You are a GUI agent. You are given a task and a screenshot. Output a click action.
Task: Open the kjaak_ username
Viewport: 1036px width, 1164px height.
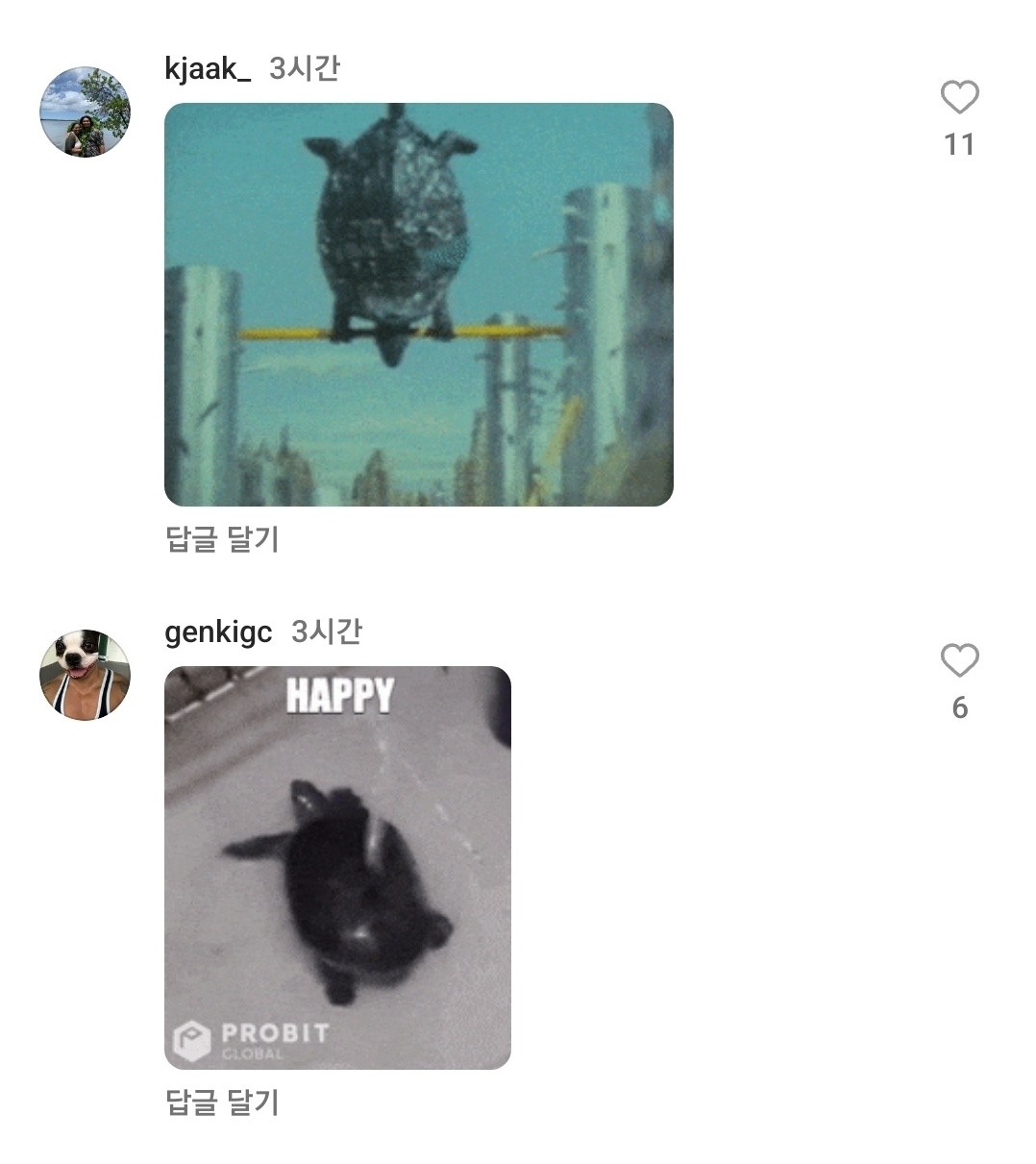pyautogui.click(x=208, y=69)
